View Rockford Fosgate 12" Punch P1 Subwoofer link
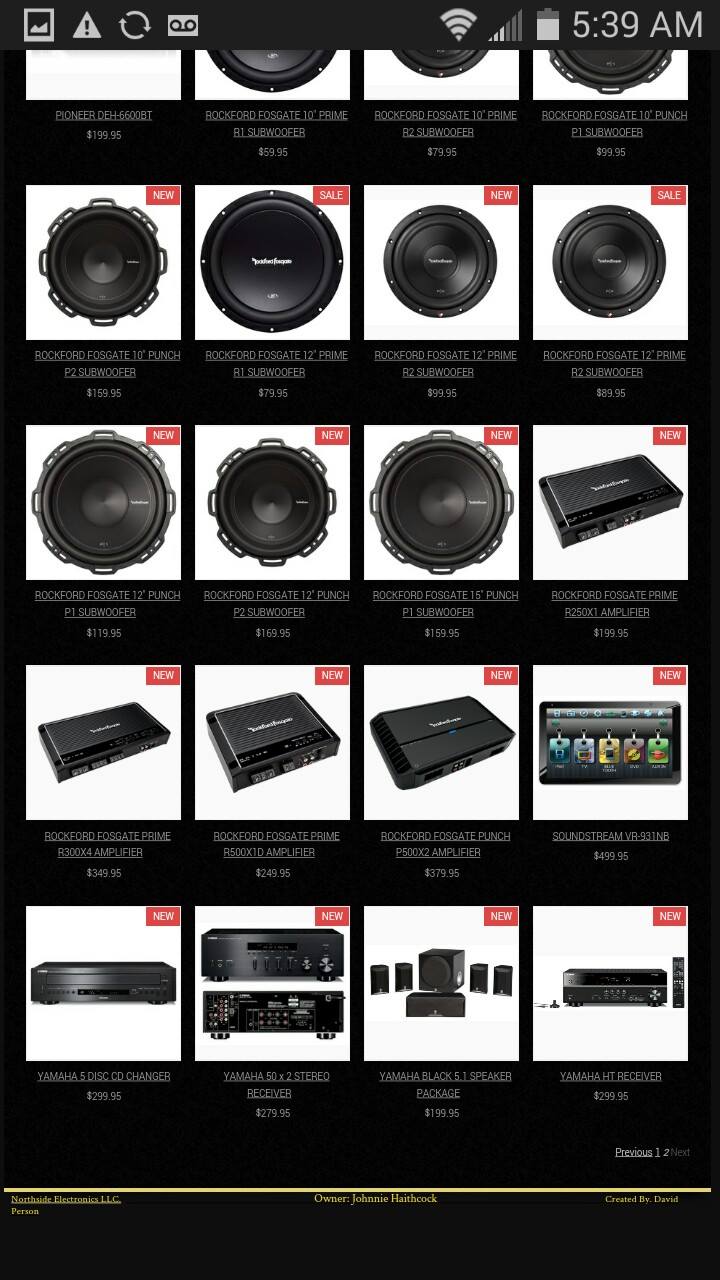Viewport: 720px width, 1280px height. coord(107,603)
